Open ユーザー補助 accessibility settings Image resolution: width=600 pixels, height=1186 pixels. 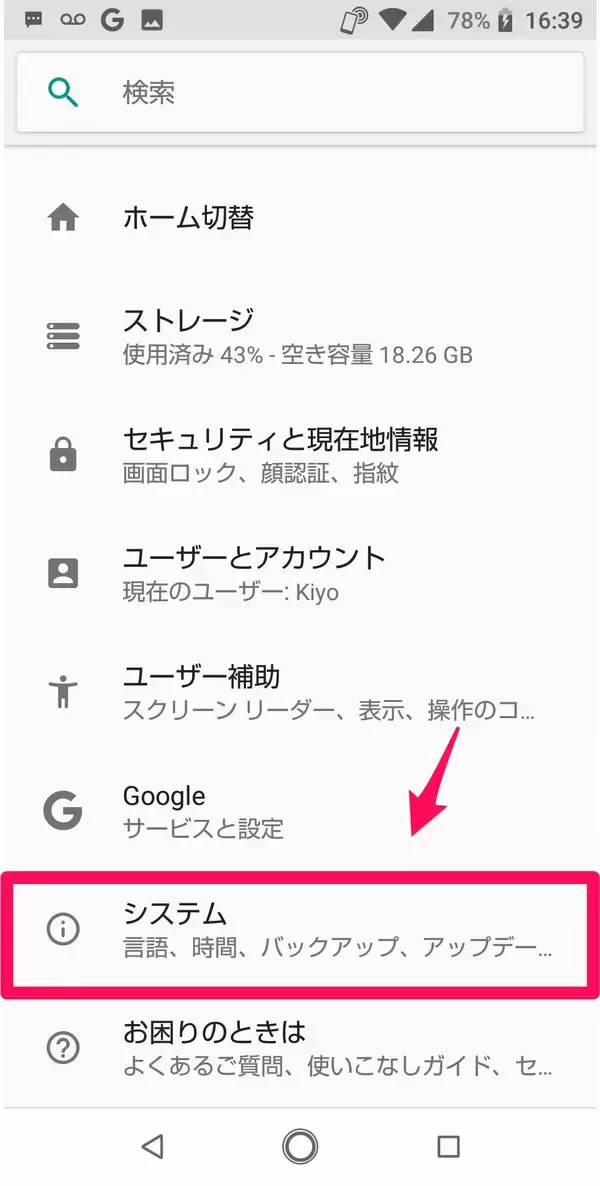coord(300,692)
